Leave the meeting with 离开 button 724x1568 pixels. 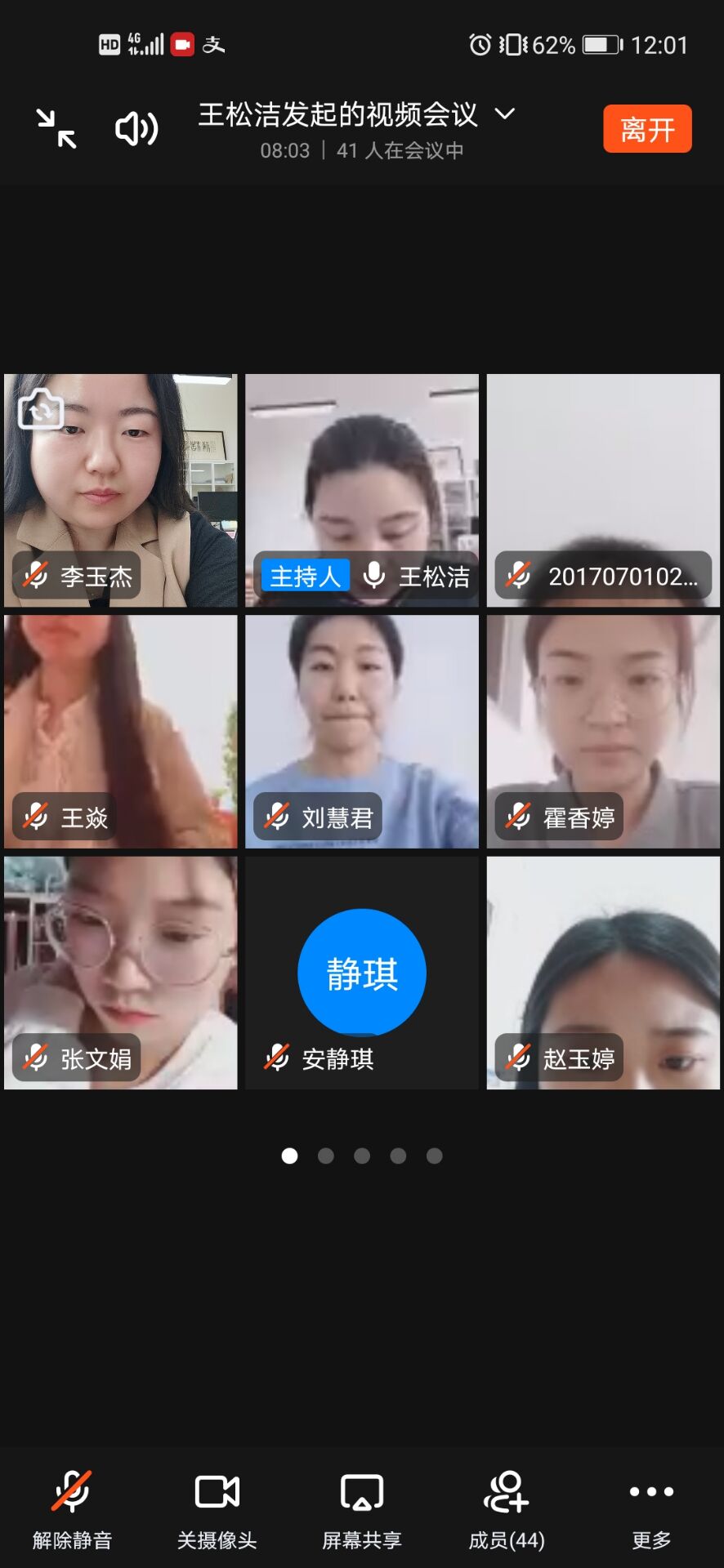click(x=647, y=129)
